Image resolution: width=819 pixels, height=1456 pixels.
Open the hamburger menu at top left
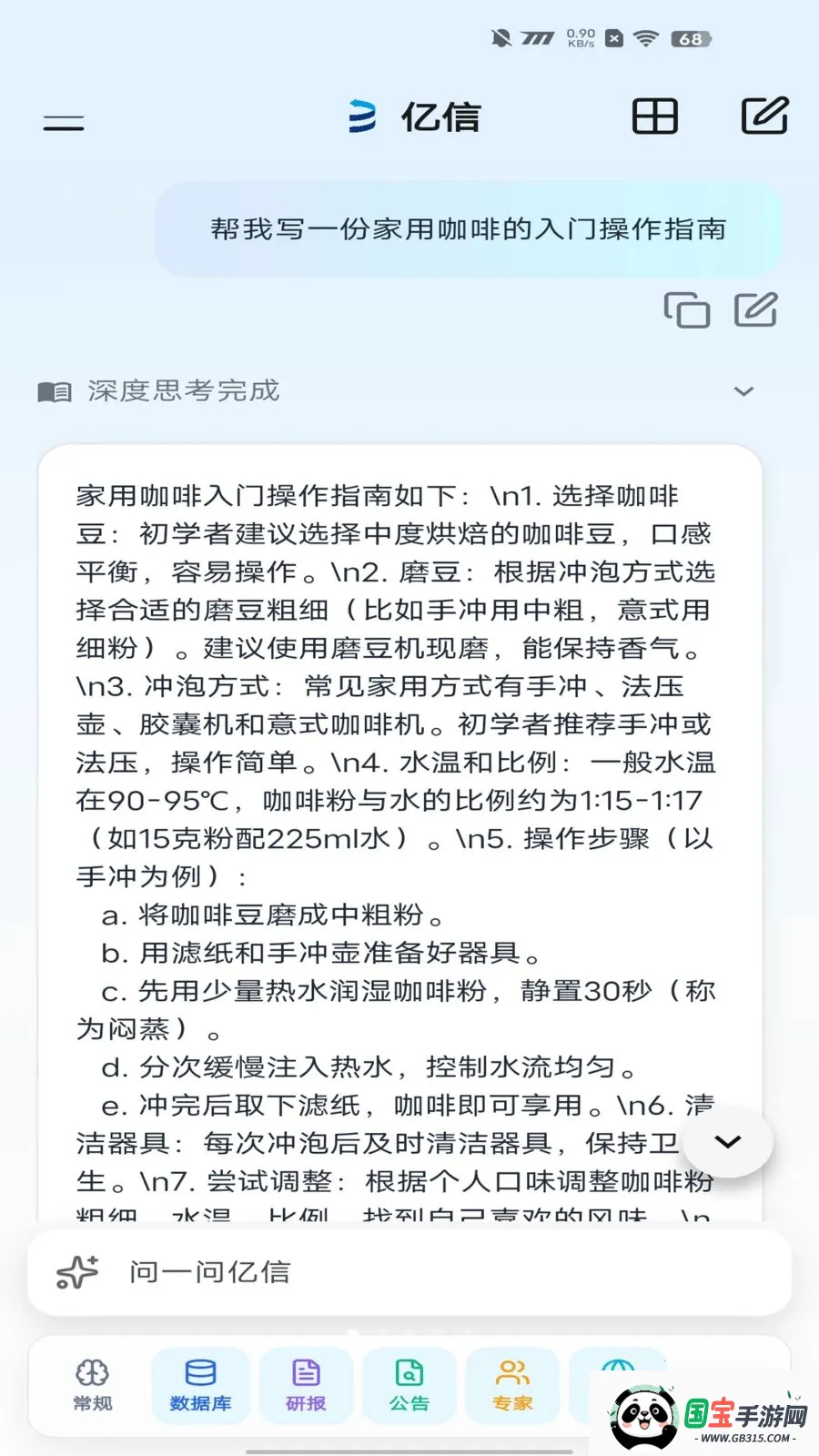click(62, 120)
